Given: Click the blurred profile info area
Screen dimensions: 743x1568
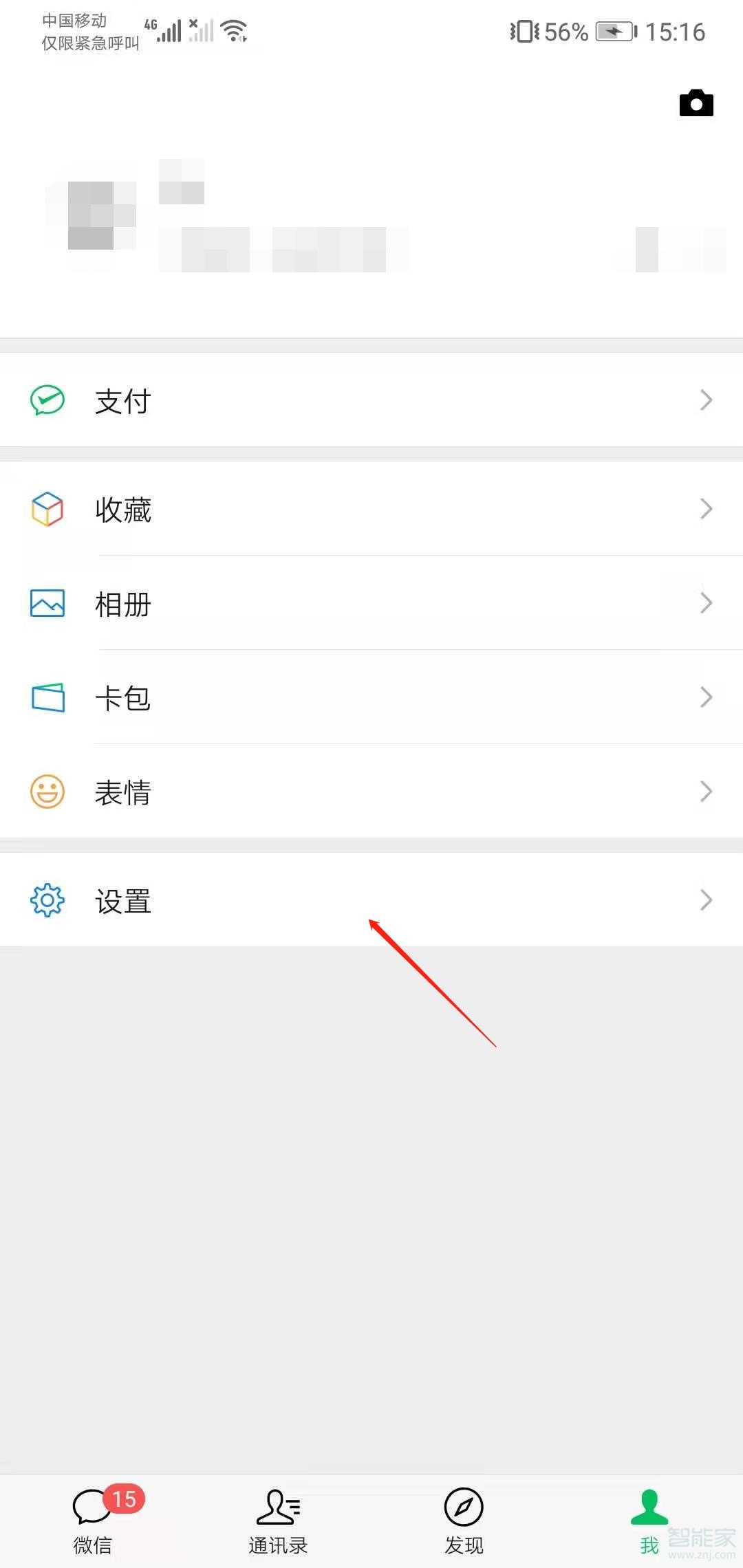Looking at the screenshot, I should click(x=275, y=220).
